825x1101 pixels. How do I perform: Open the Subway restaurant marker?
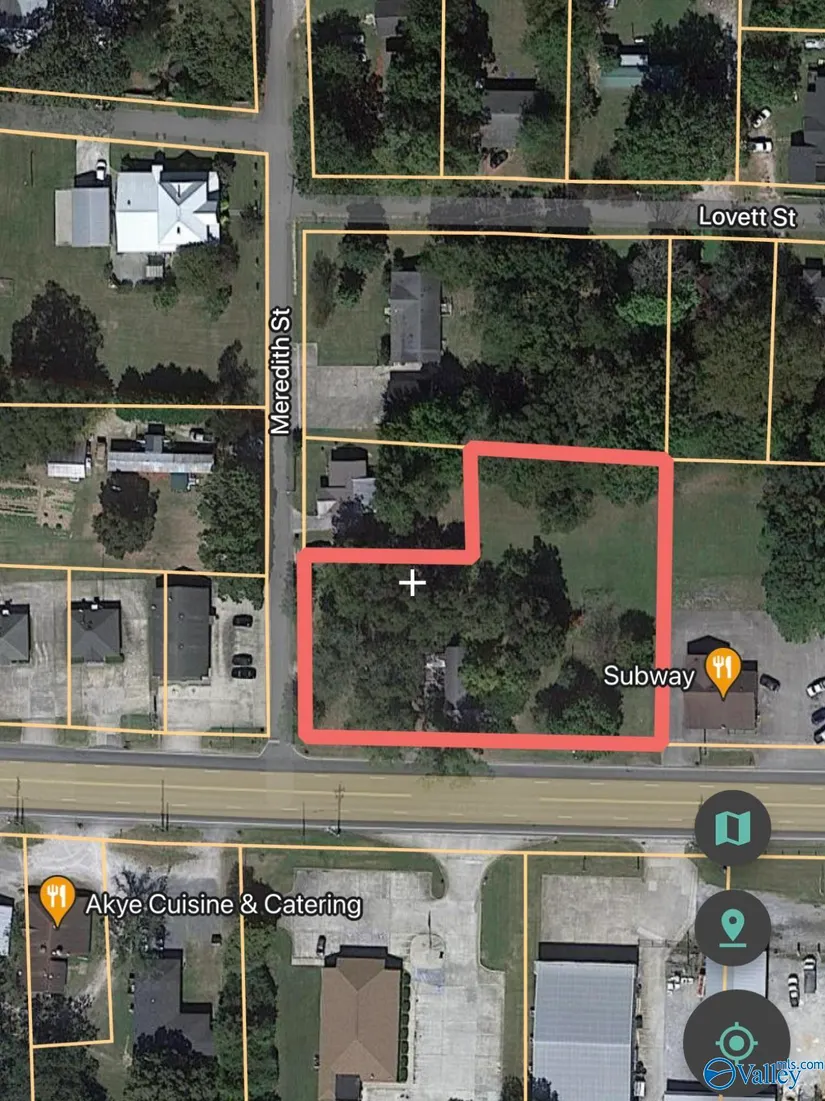pos(723,670)
